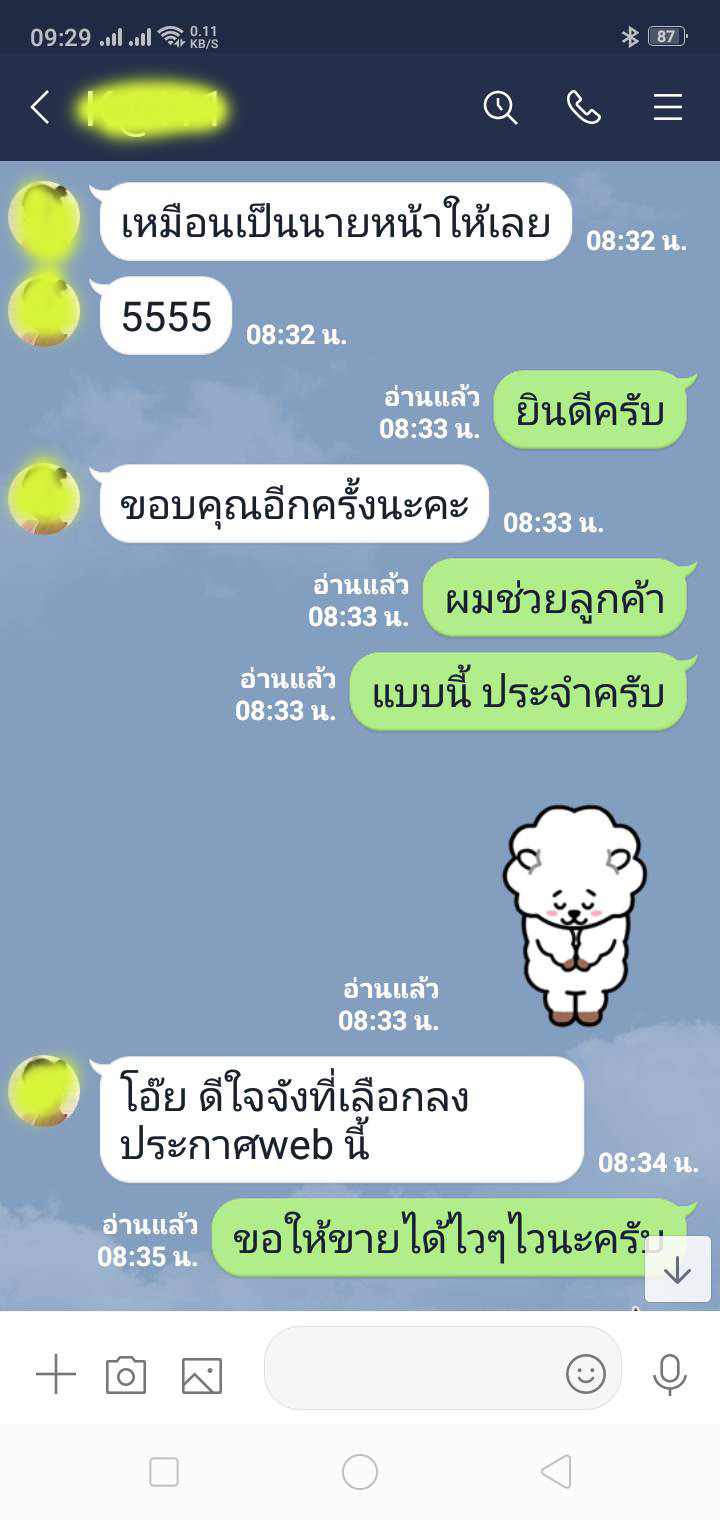Go to home via system navigation circle
Viewport: 720px width, 1520px height.
360,1472
